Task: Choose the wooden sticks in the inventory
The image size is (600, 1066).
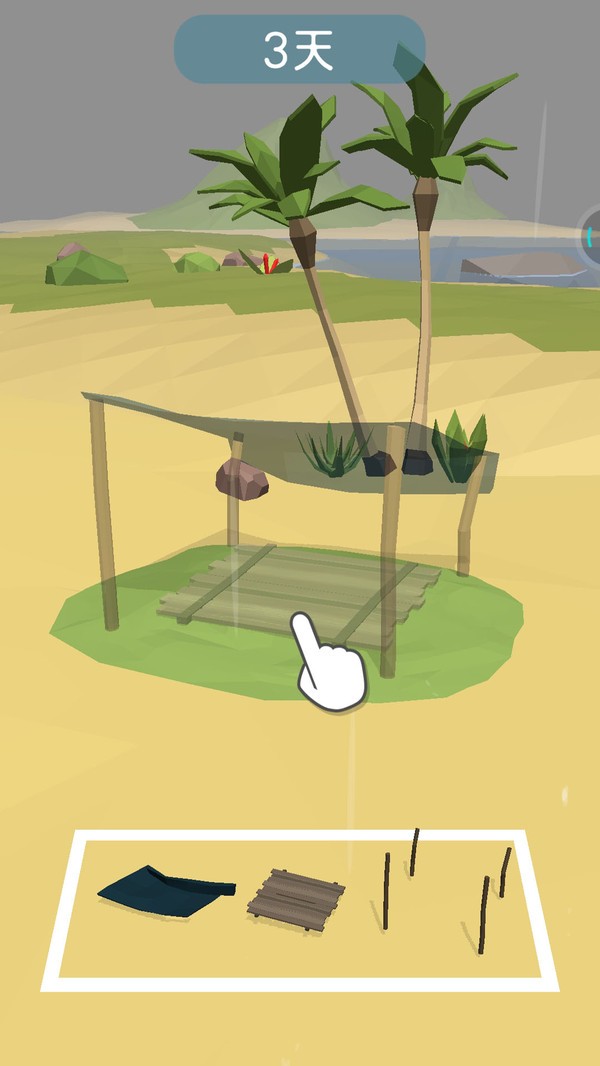Action: pos(445,889)
